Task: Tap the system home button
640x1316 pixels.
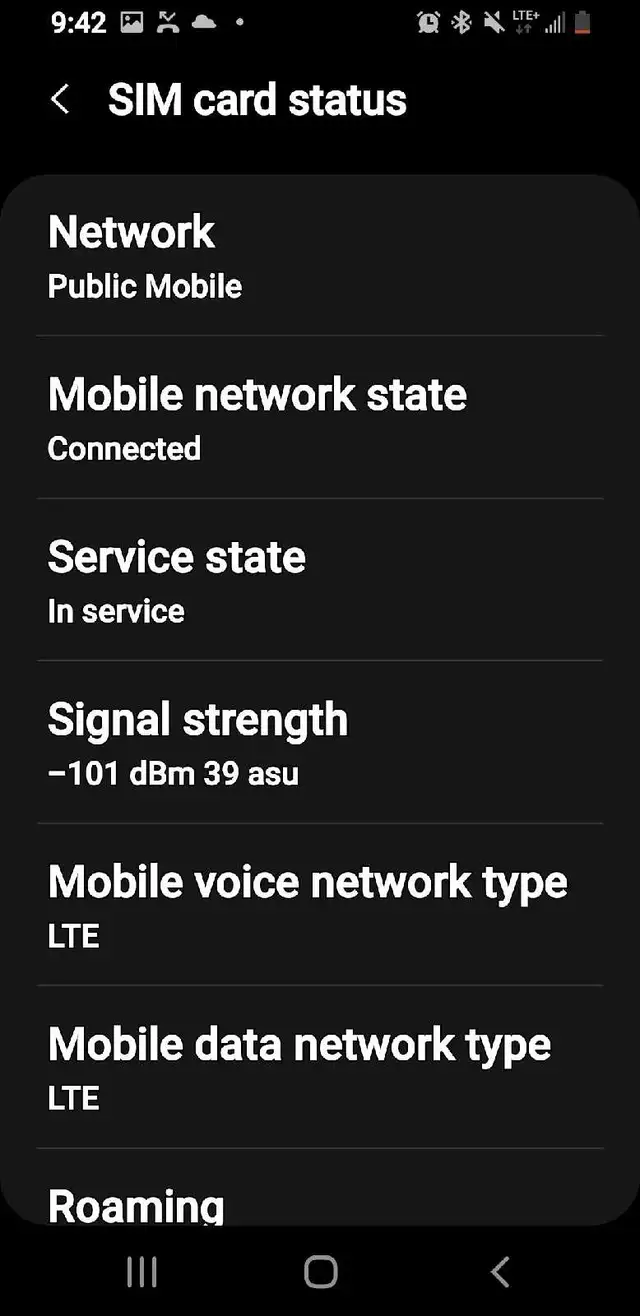Action: click(320, 1271)
